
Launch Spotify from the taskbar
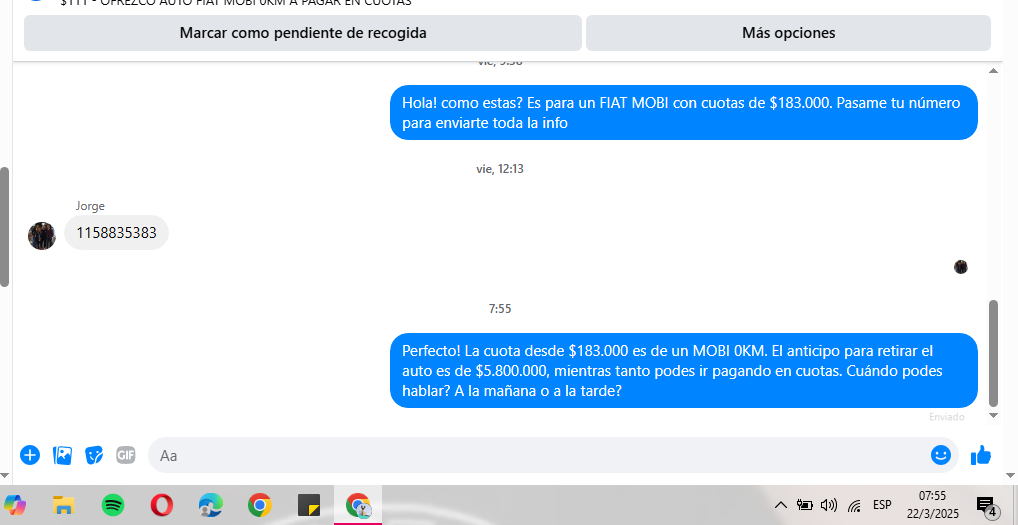112,505
